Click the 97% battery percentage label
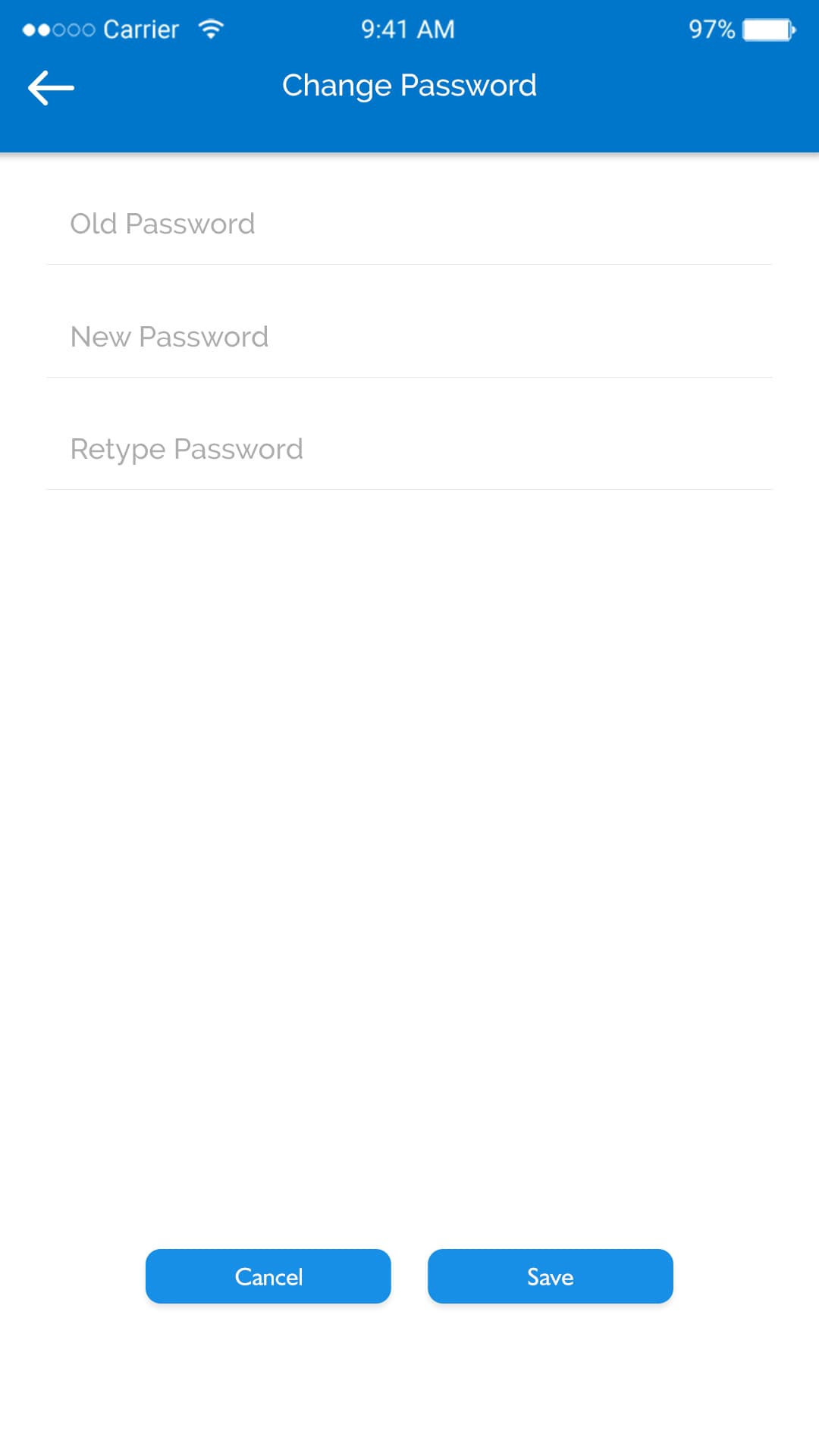Screen dimensions: 819x1456 [711, 29]
